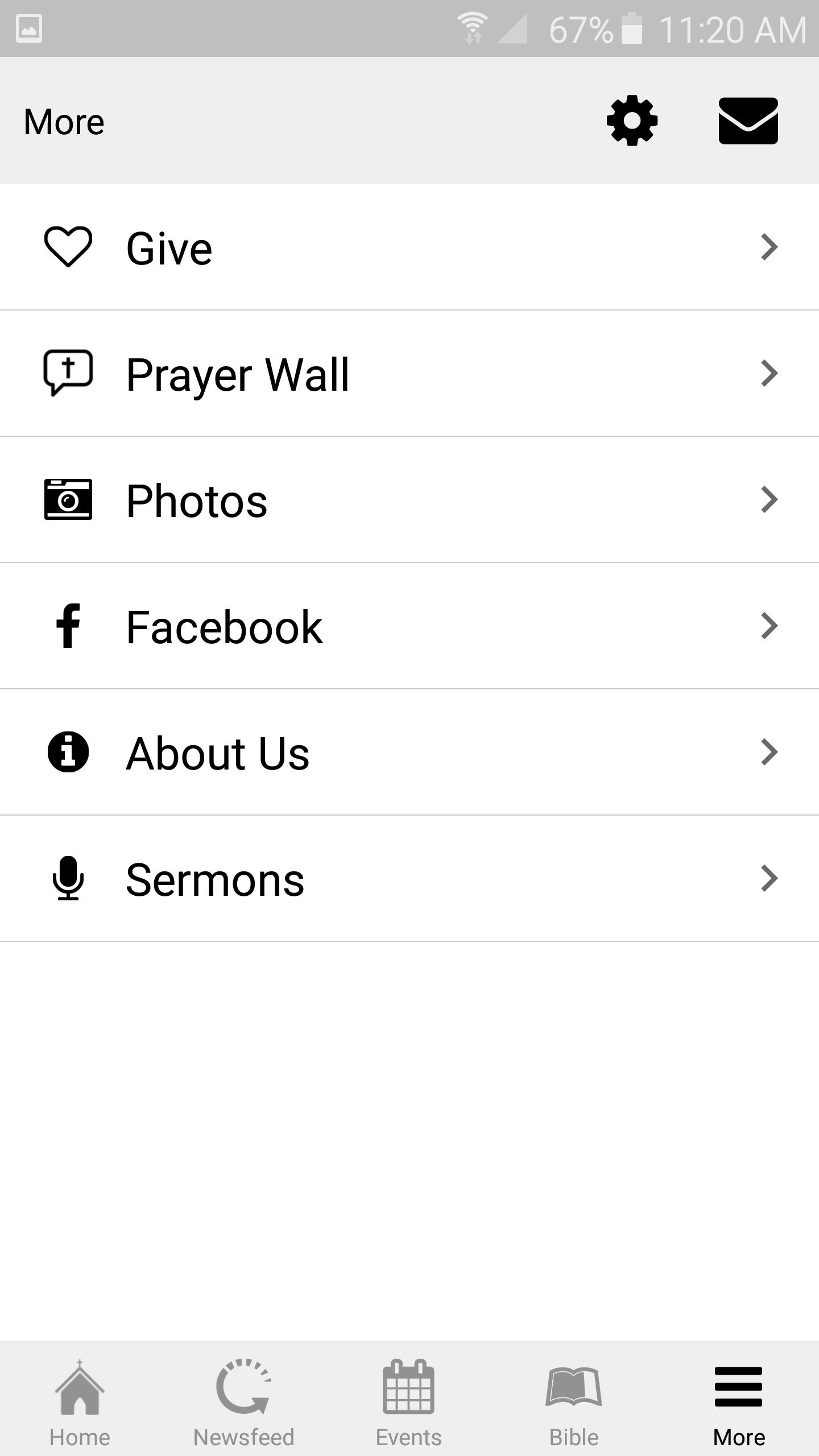This screenshot has height=1456, width=819.
Task: Open the messages envelope icon
Action: point(748,121)
